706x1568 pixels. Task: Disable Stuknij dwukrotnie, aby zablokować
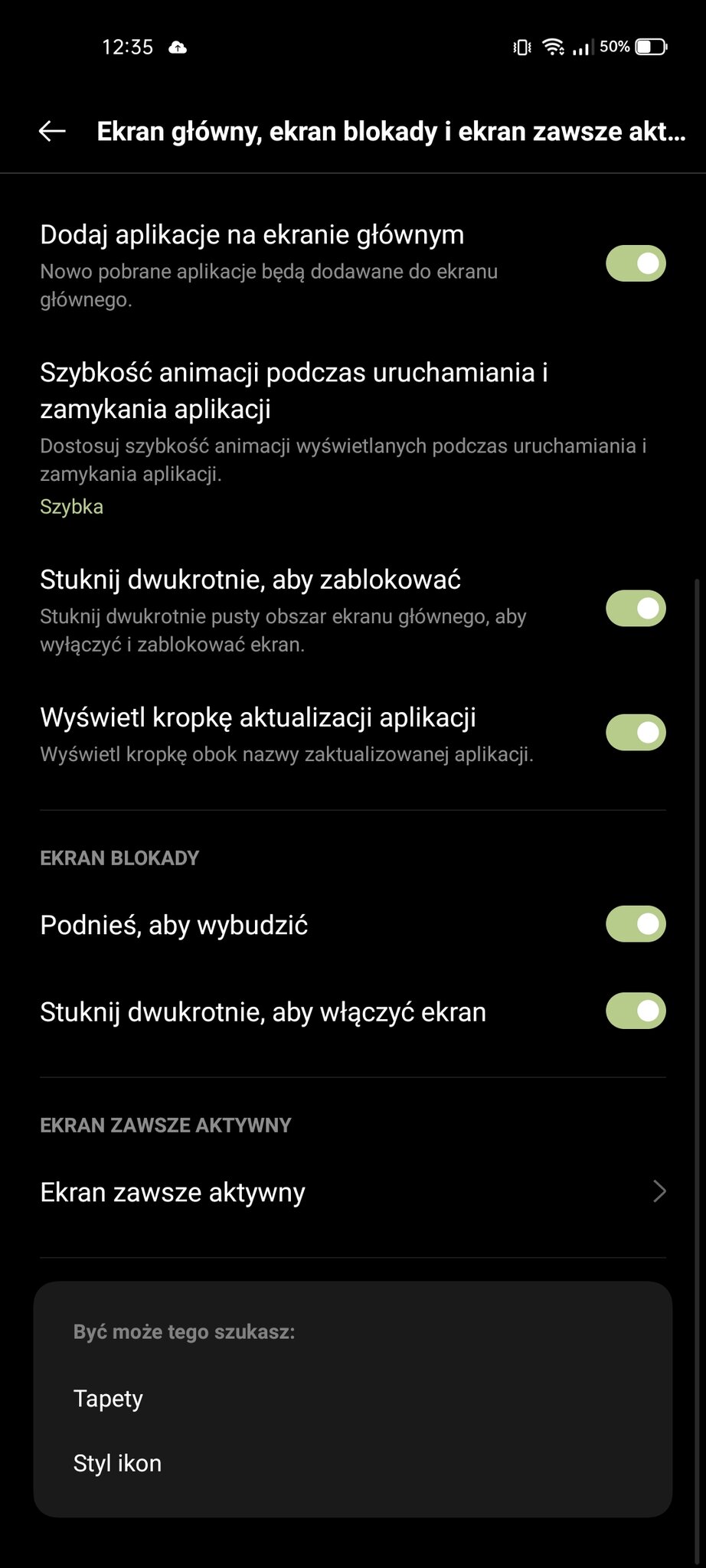pyautogui.click(x=636, y=609)
